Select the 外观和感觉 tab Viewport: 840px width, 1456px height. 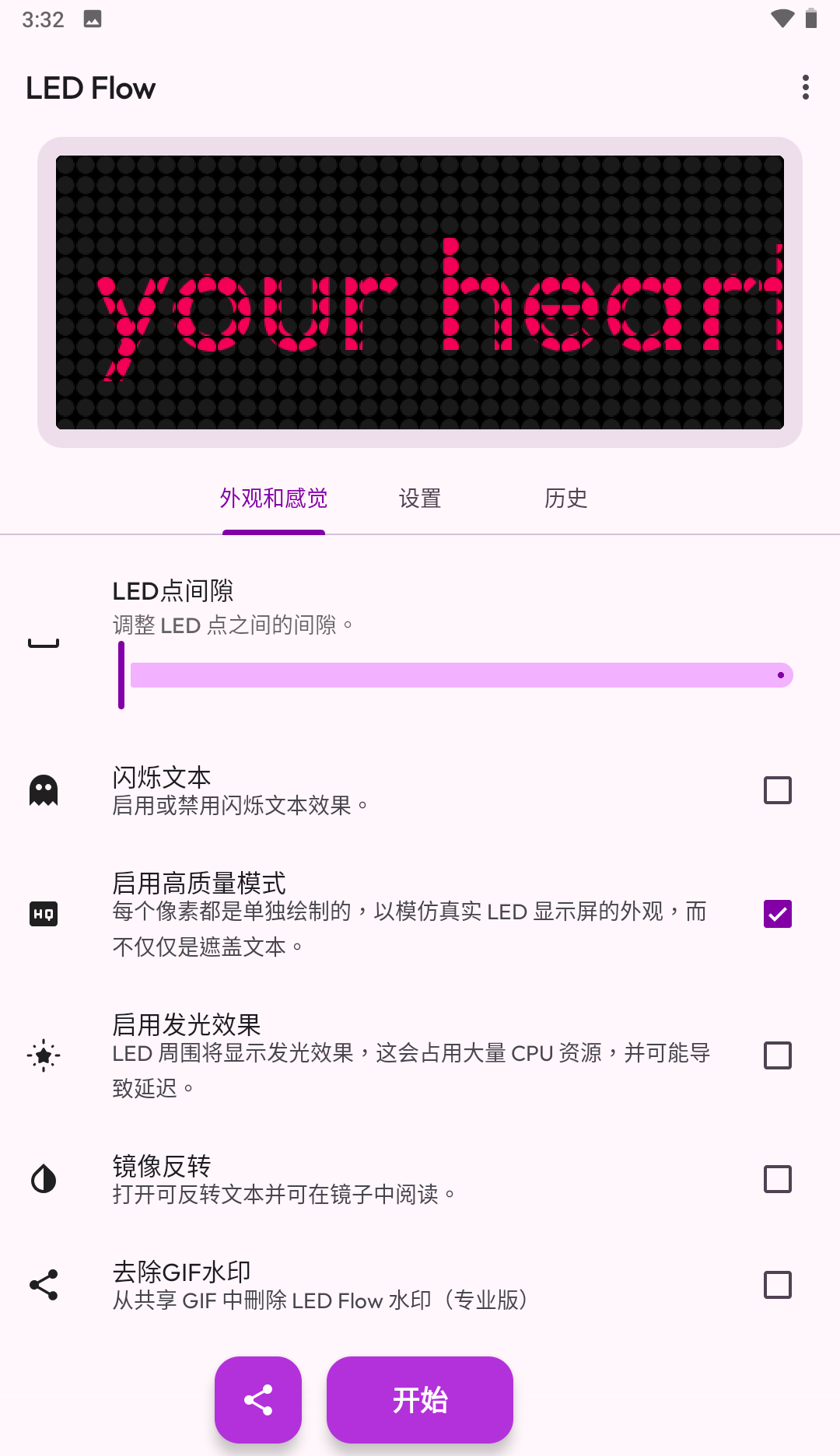click(274, 499)
